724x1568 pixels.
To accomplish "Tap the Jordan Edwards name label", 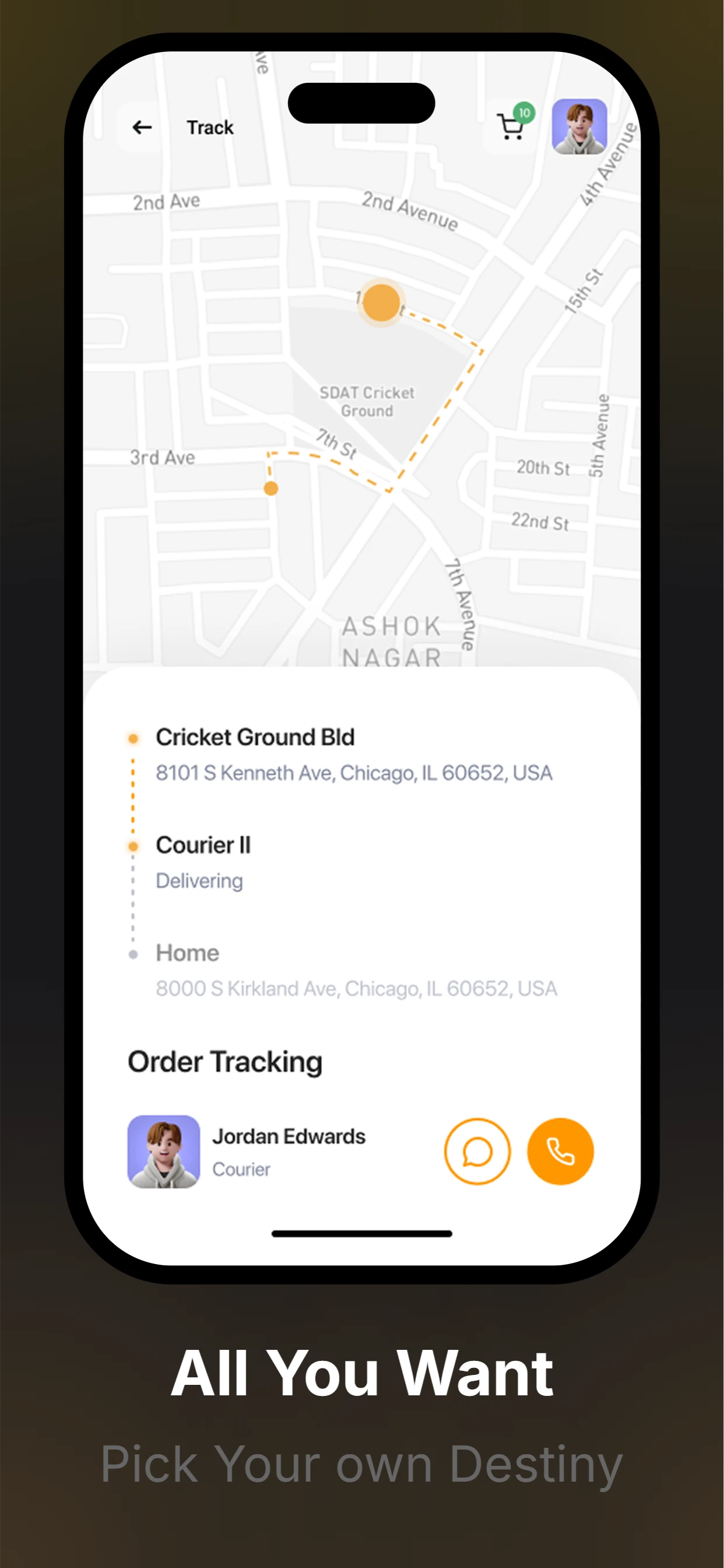I will tap(289, 1136).
